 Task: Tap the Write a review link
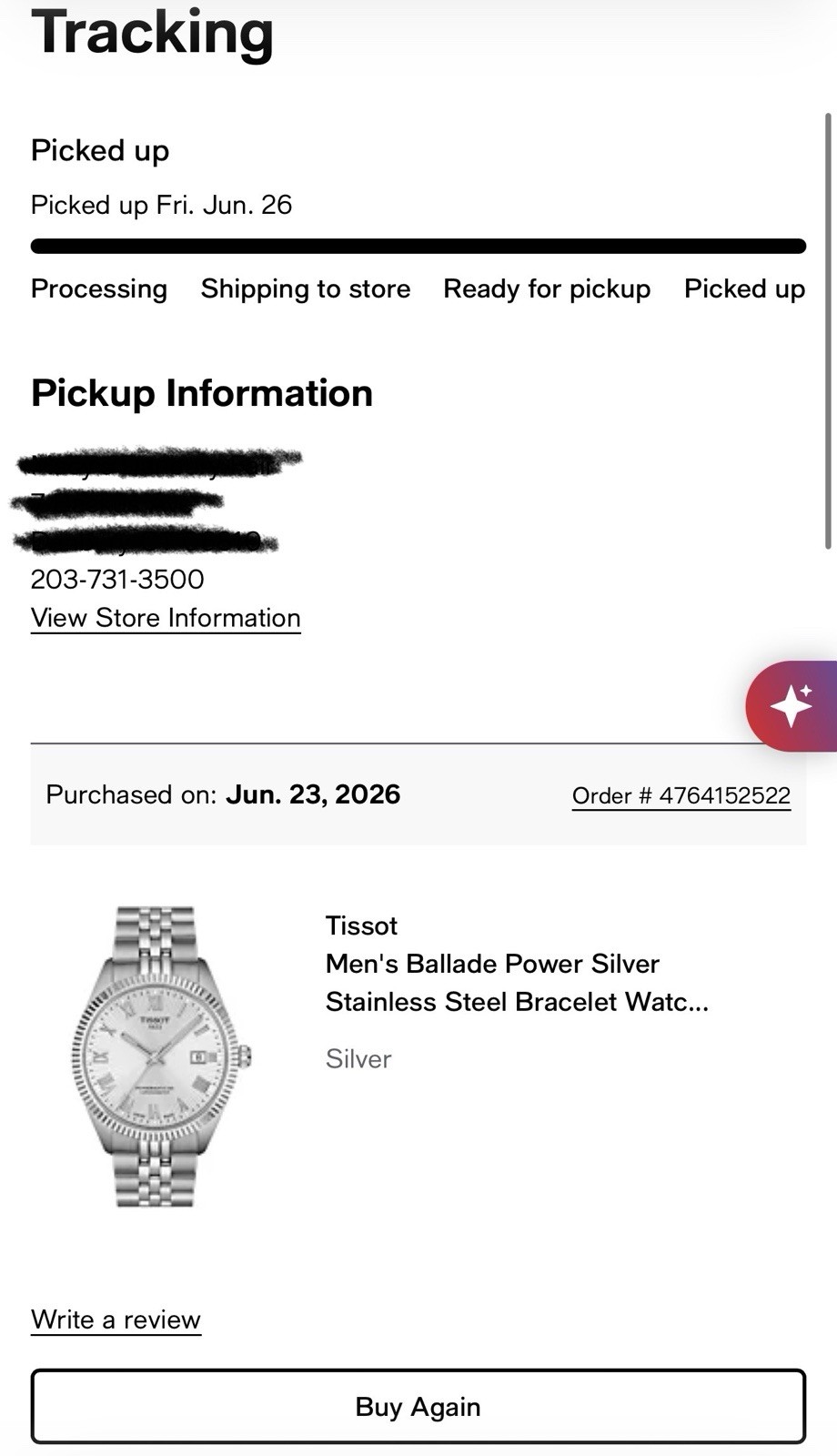[116, 1319]
